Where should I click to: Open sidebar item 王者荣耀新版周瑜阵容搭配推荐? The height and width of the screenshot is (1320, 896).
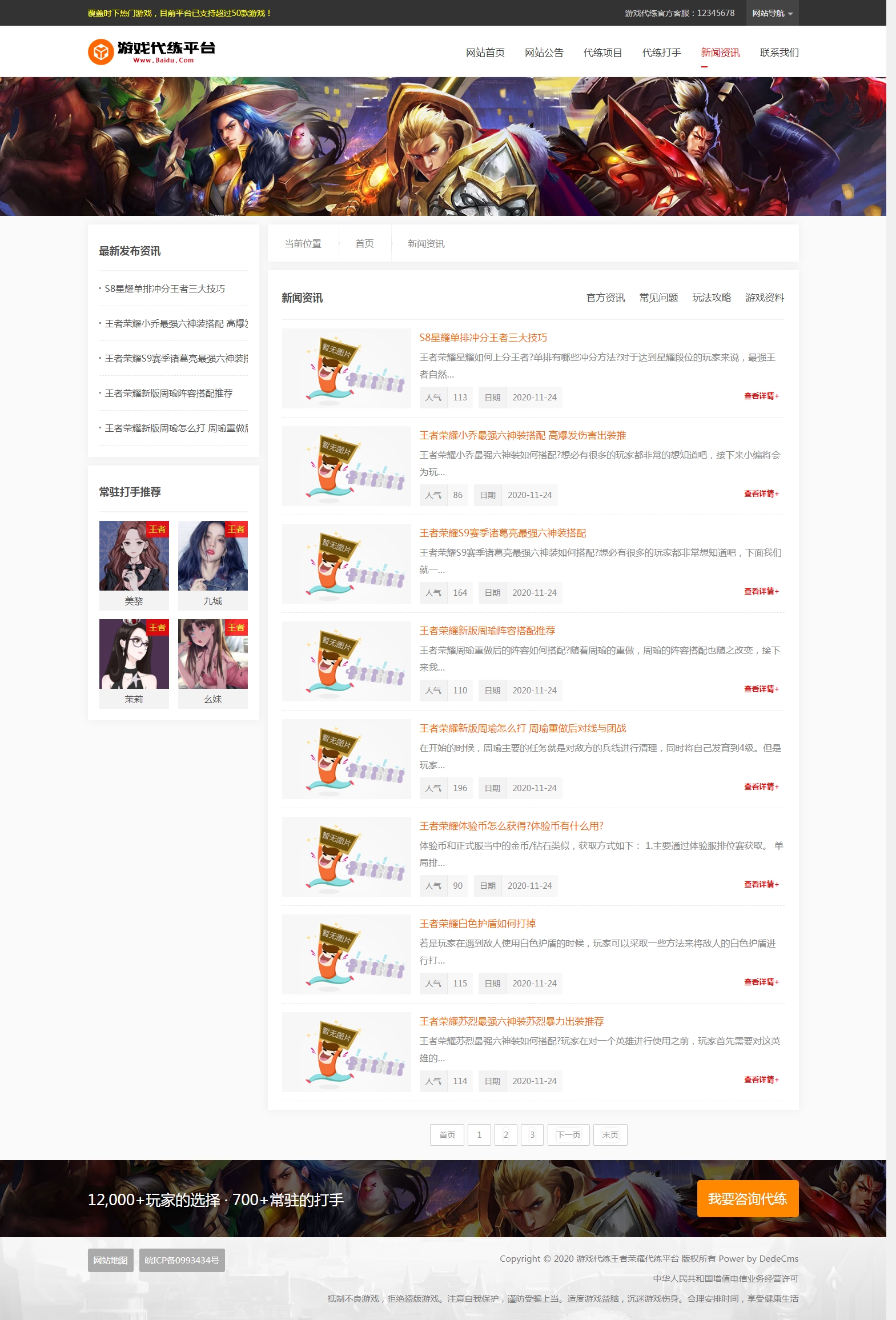point(168,393)
